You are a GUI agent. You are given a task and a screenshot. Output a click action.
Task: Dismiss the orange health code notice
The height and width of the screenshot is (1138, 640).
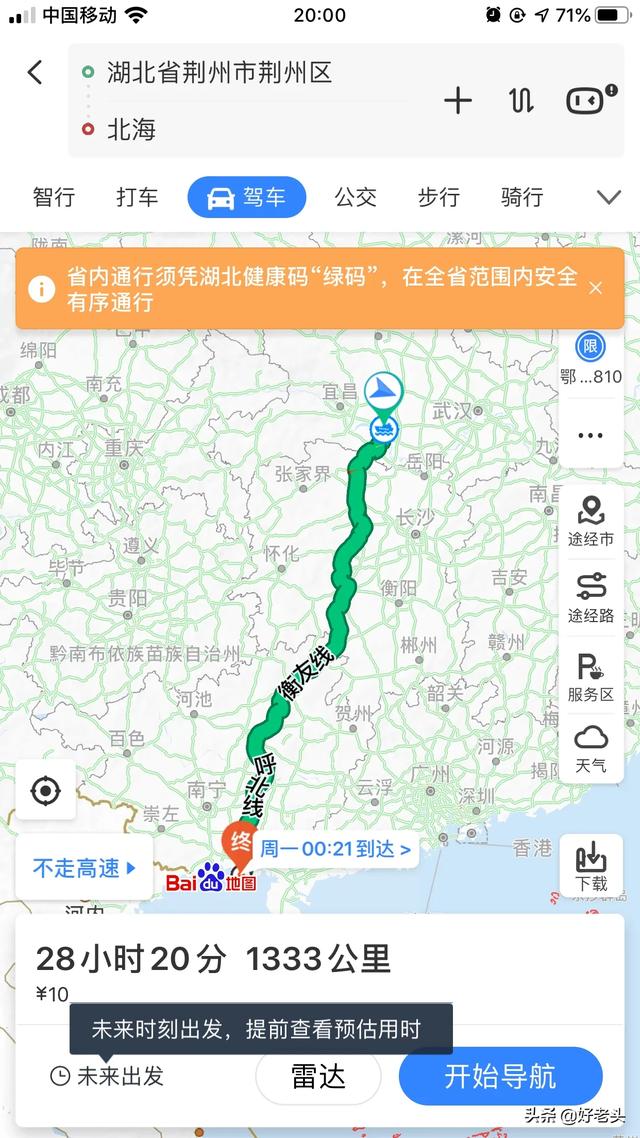[x=595, y=288]
